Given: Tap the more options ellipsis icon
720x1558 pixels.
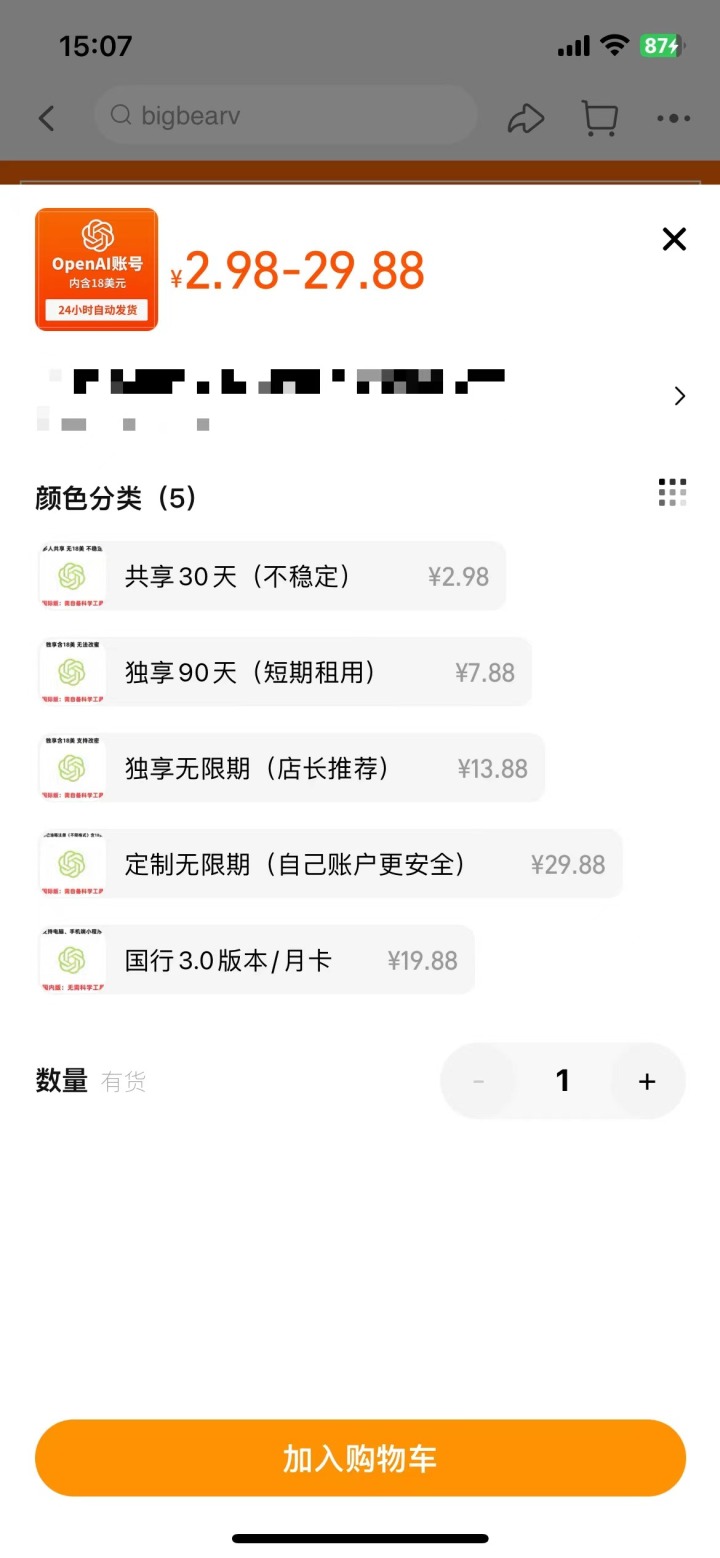Looking at the screenshot, I should click(673, 117).
